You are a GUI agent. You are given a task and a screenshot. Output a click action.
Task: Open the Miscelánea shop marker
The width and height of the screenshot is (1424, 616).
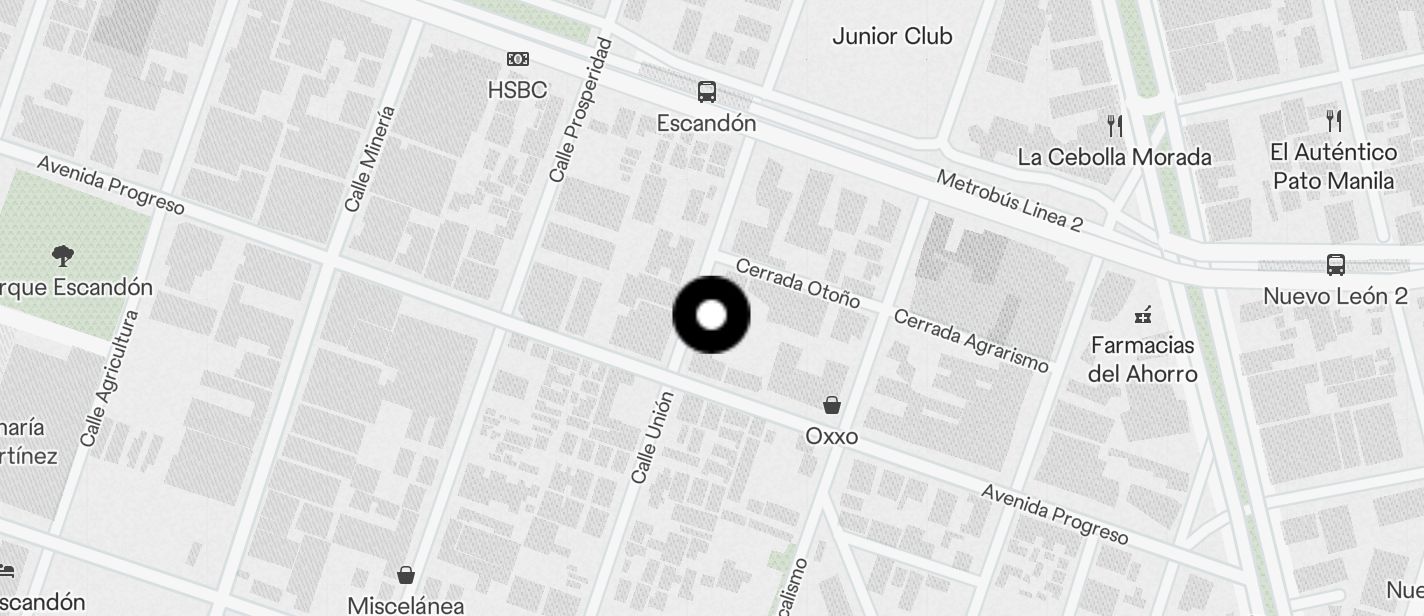(x=406, y=575)
